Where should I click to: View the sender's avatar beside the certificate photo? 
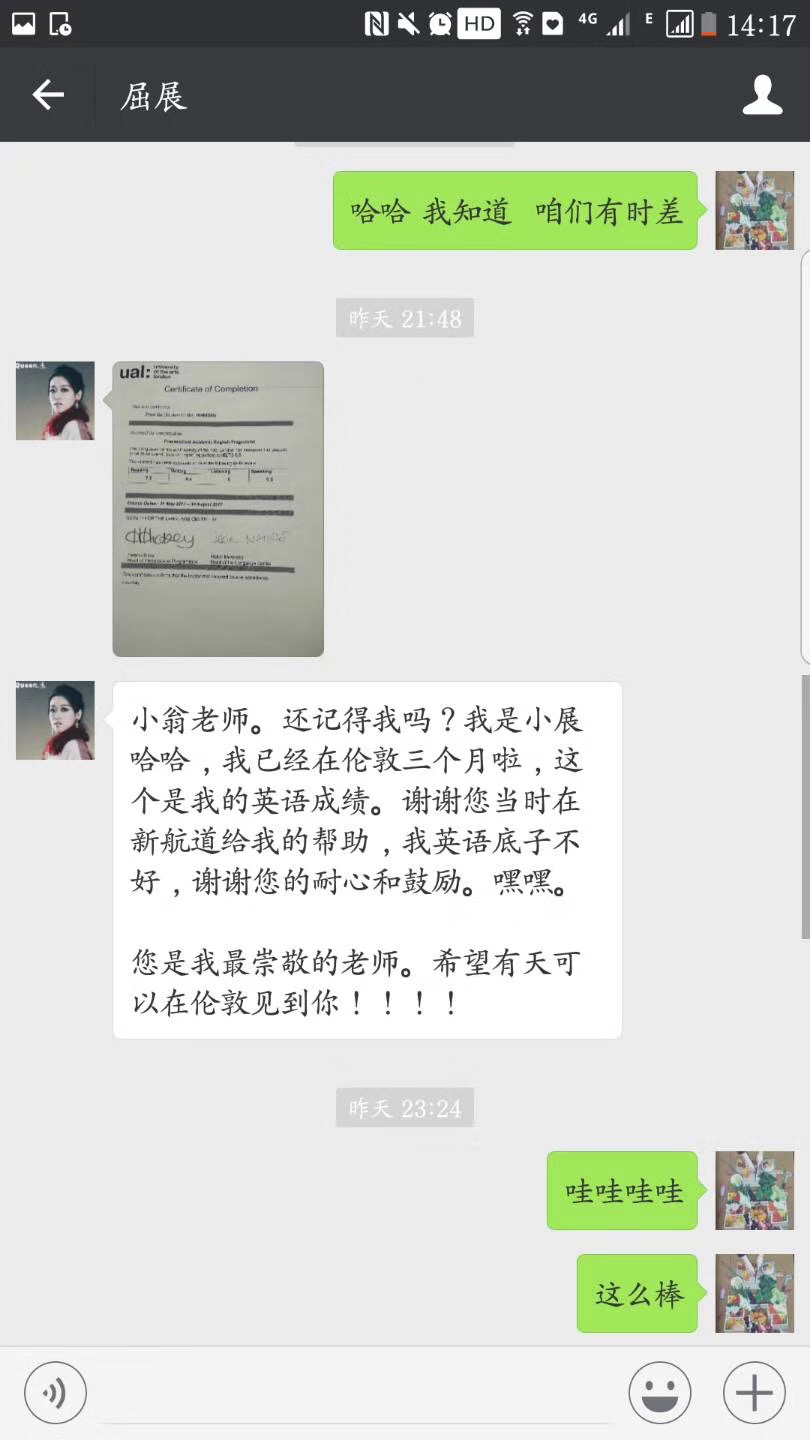(x=55, y=401)
